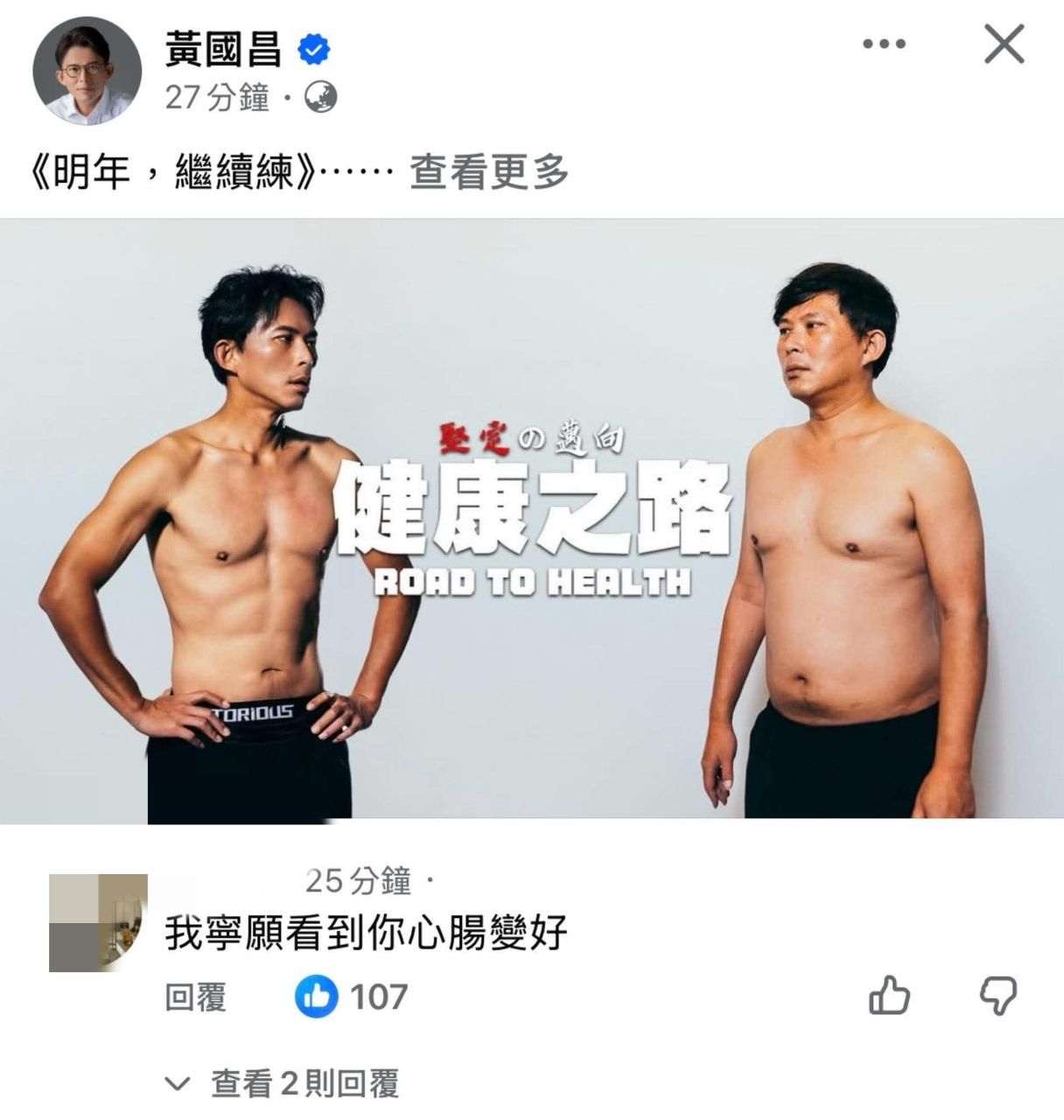1064x1120 pixels.
Task: Open the commenter's profile avatar
Action: tap(98, 922)
